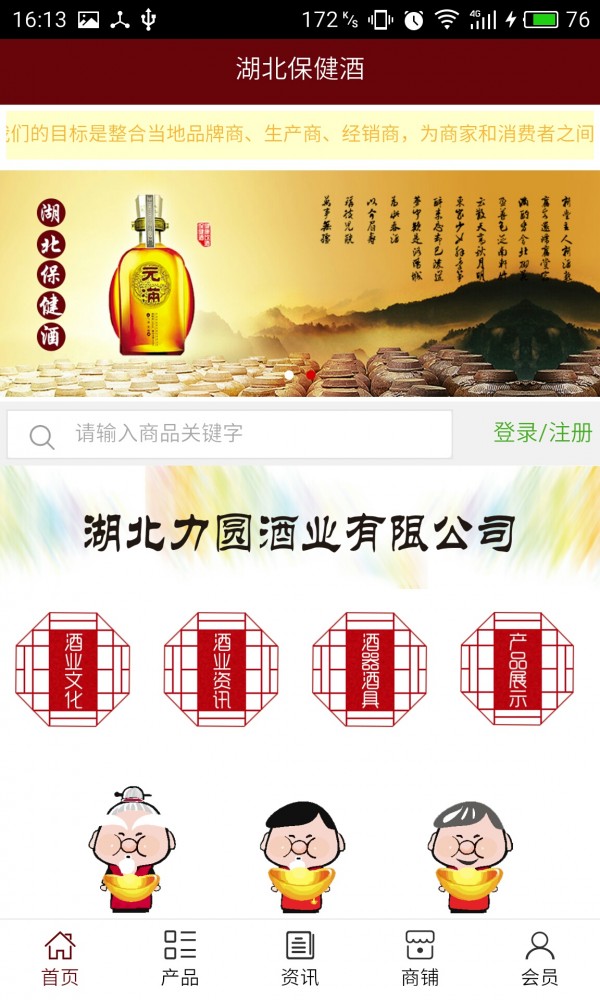Select the 酒器酒具 category
This screenshot has width=600, height=1000.
point(370,669)
